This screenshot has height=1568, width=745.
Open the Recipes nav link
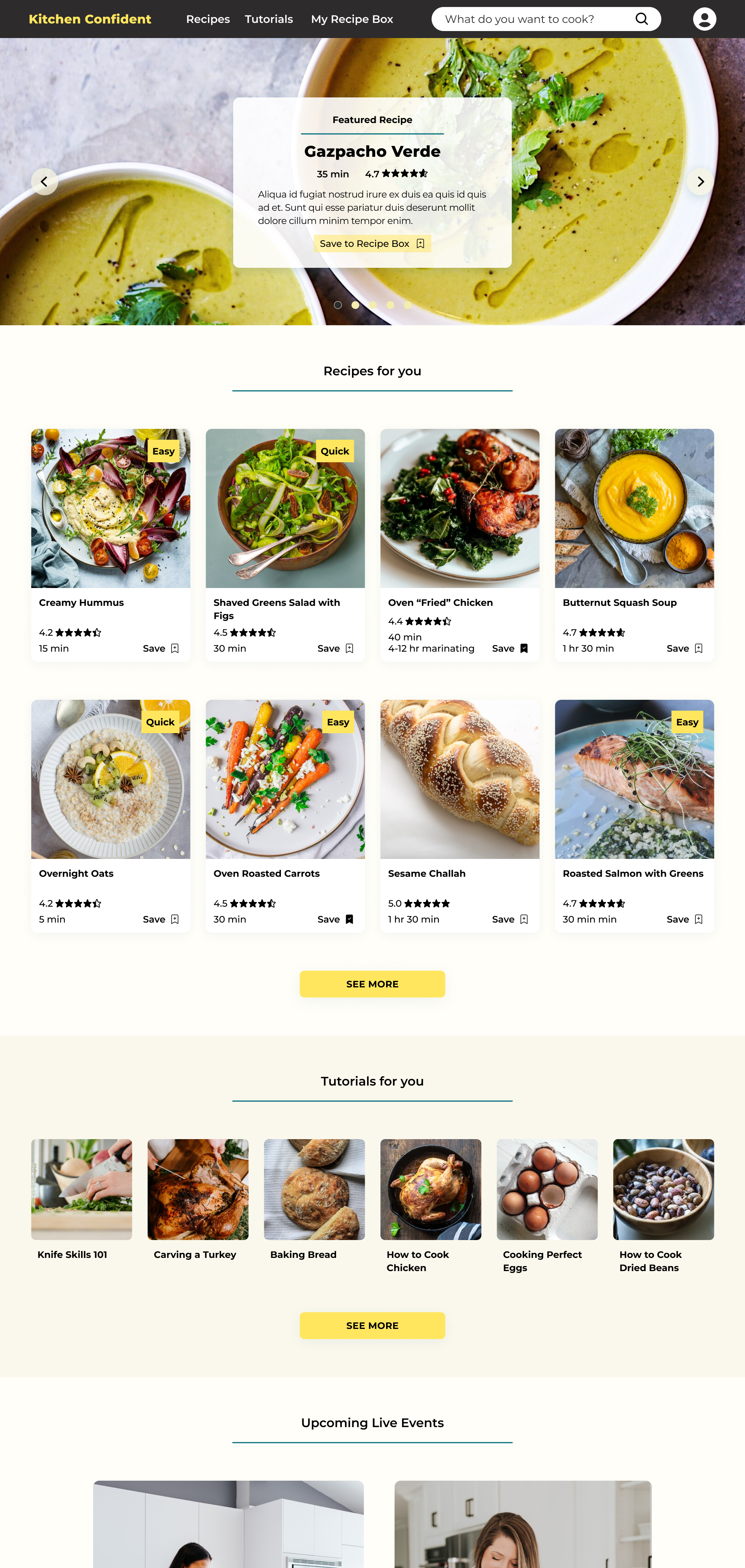[x=208, y=19]
